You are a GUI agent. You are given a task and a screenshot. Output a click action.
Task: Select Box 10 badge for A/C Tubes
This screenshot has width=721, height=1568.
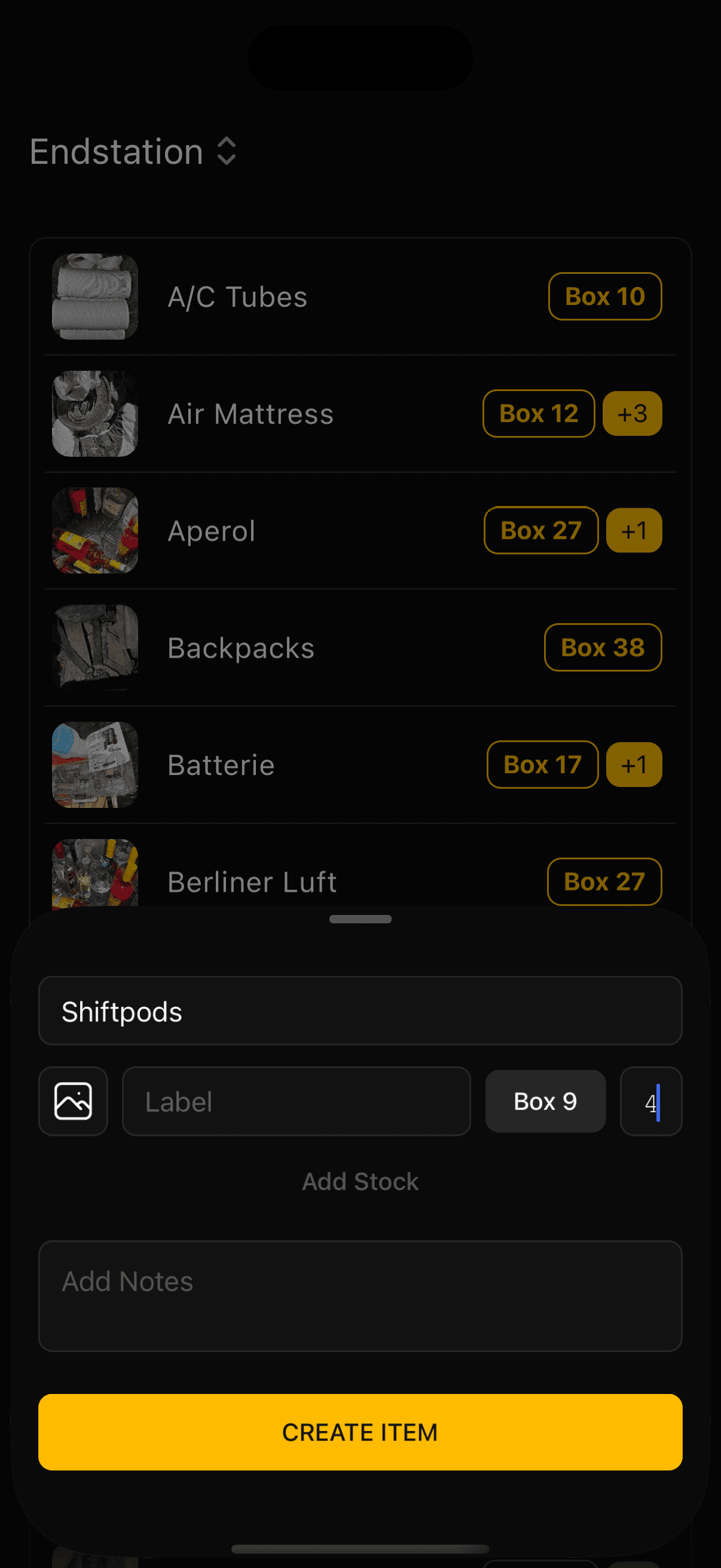605,297
